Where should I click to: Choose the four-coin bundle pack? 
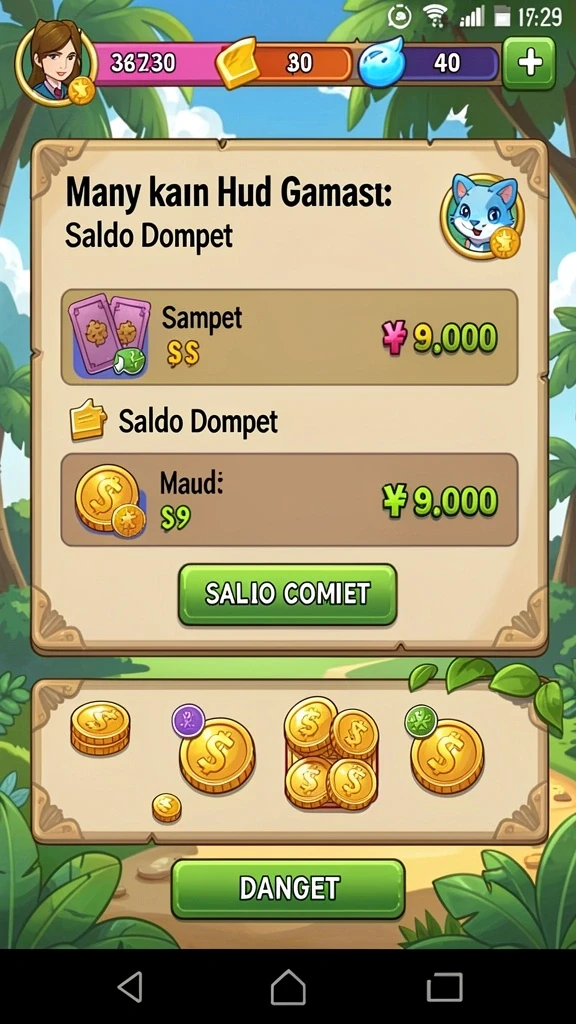[x=331, y=753]
